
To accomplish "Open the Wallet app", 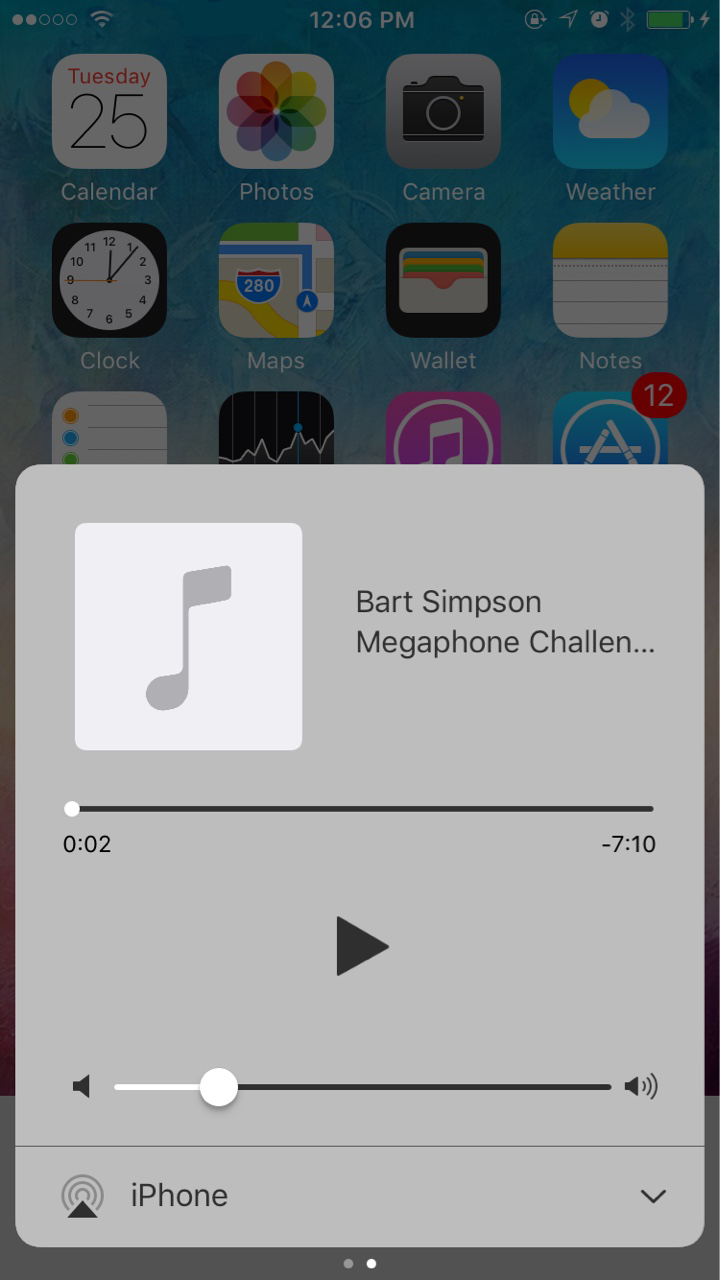I will coord(443,280).
